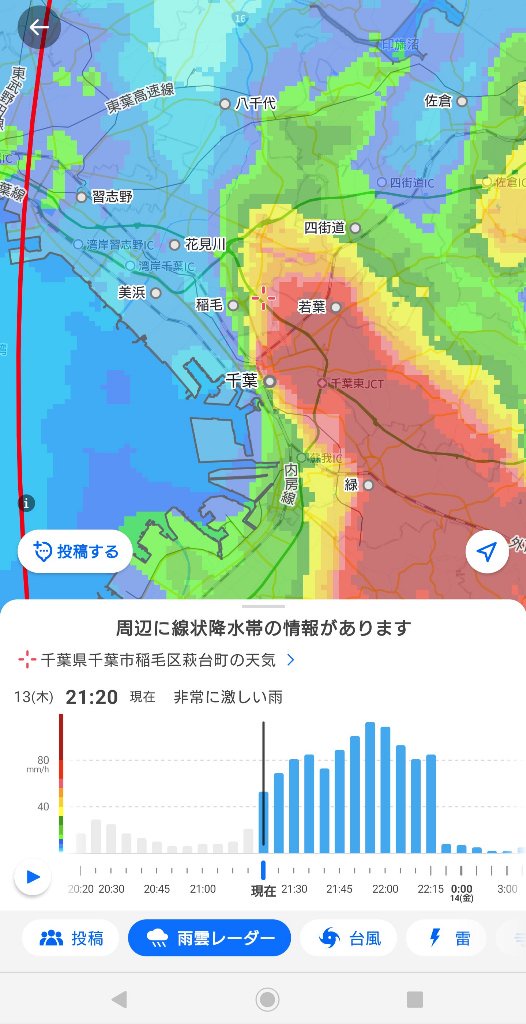
Task: Select the 雨雲レーダー tab
Action: pos(209,938)
